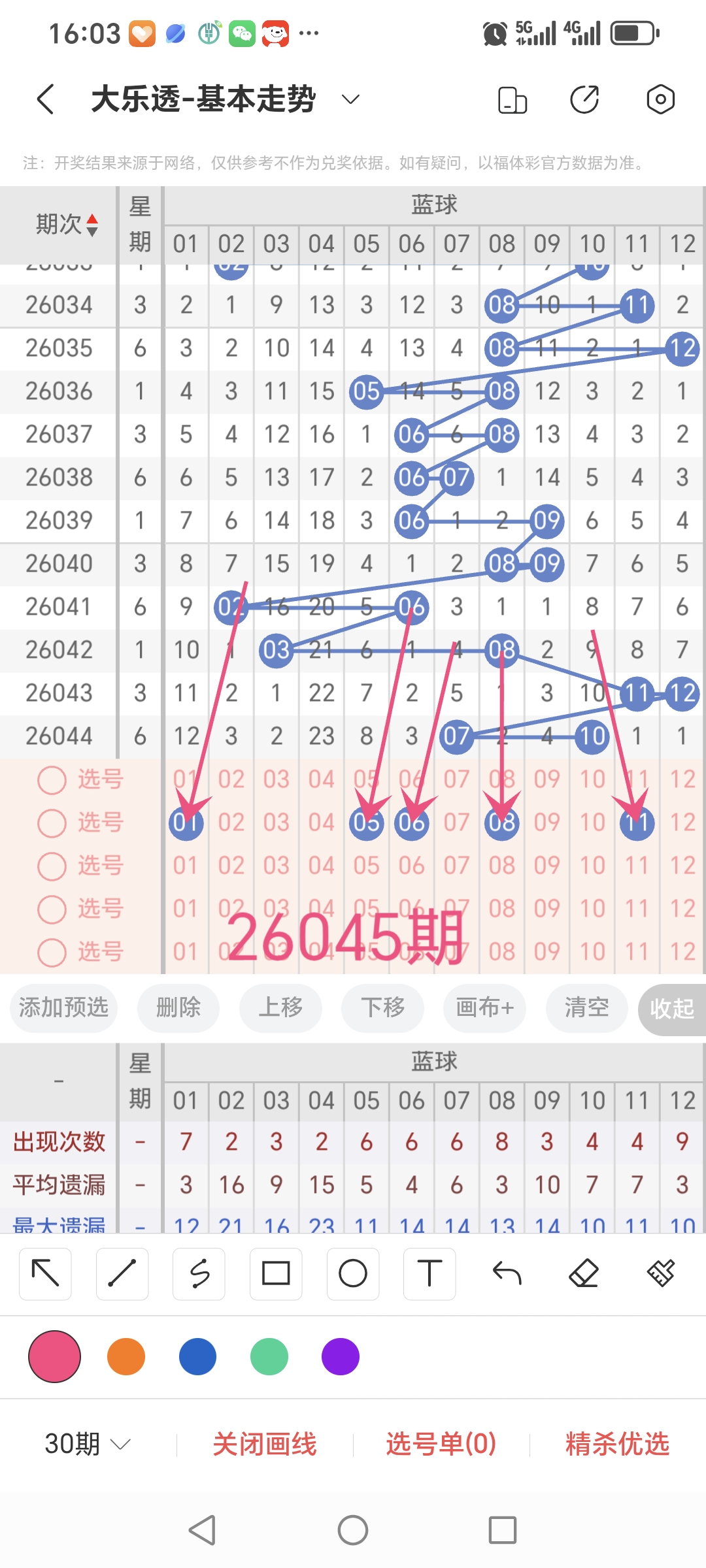Image resolution: width=706 pixels, height=1568 pixels.
Task: Pick the circle drawing tool
Action: 352,1274
